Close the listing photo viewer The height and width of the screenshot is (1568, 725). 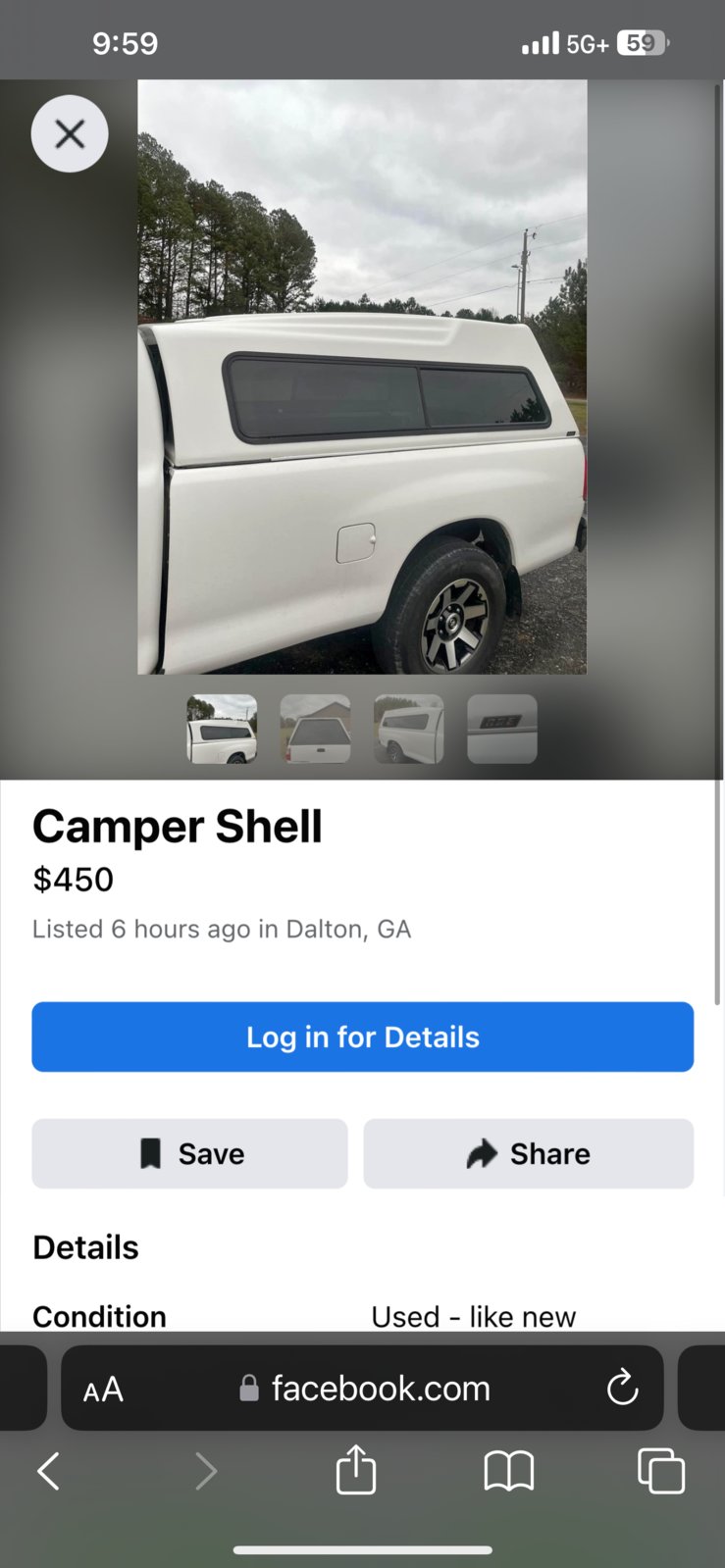tap(70, 133)
